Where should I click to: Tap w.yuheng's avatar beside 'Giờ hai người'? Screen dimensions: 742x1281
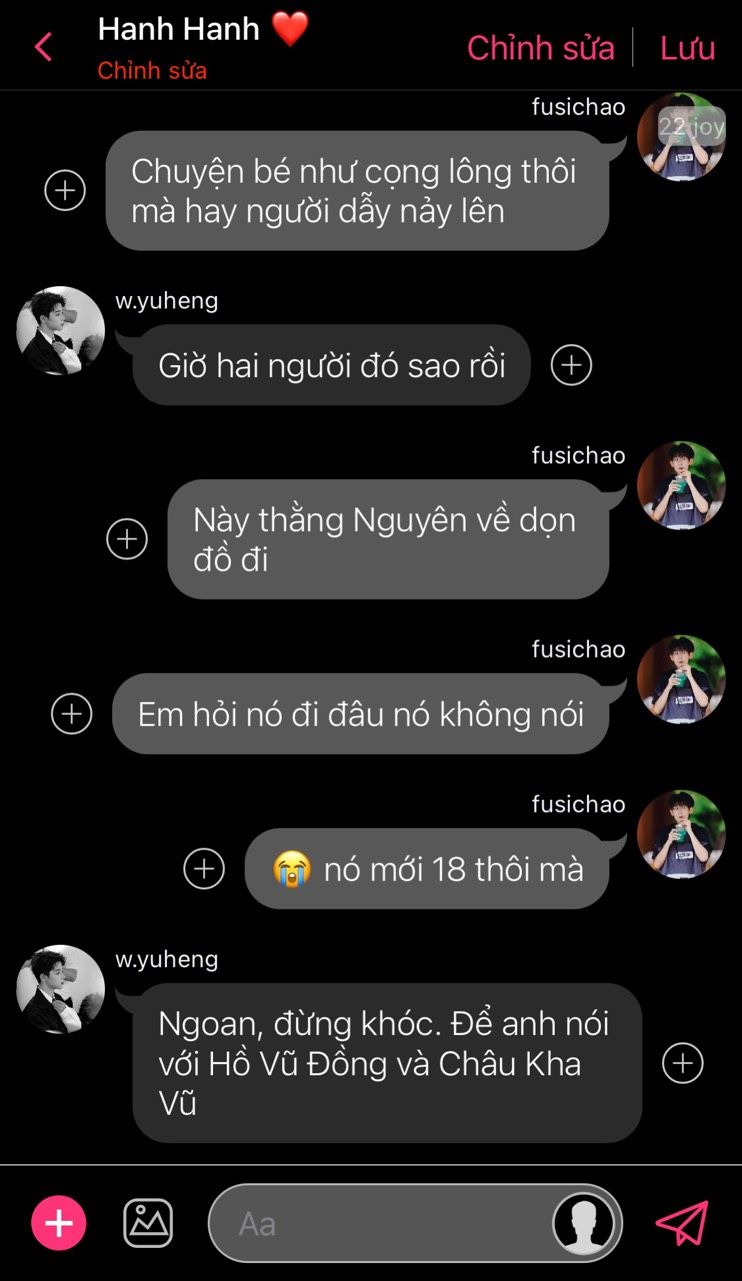point(61,331)
